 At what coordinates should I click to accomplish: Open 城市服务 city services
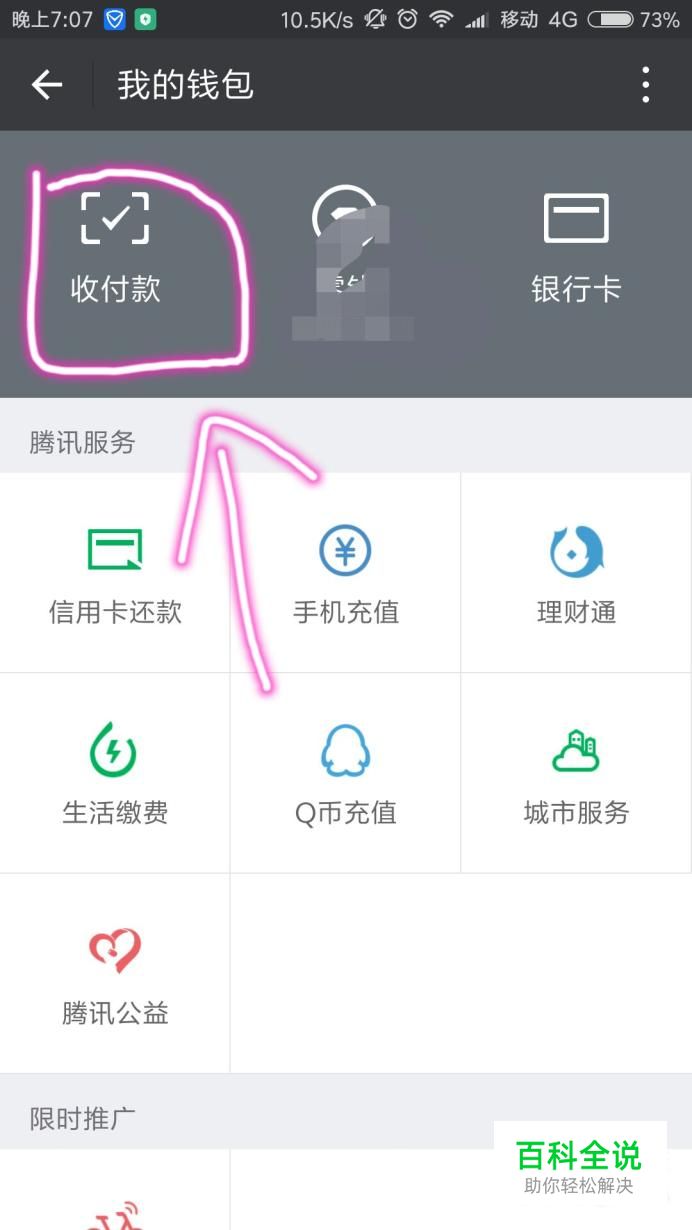pyautogui.click(x=577, y=773)
